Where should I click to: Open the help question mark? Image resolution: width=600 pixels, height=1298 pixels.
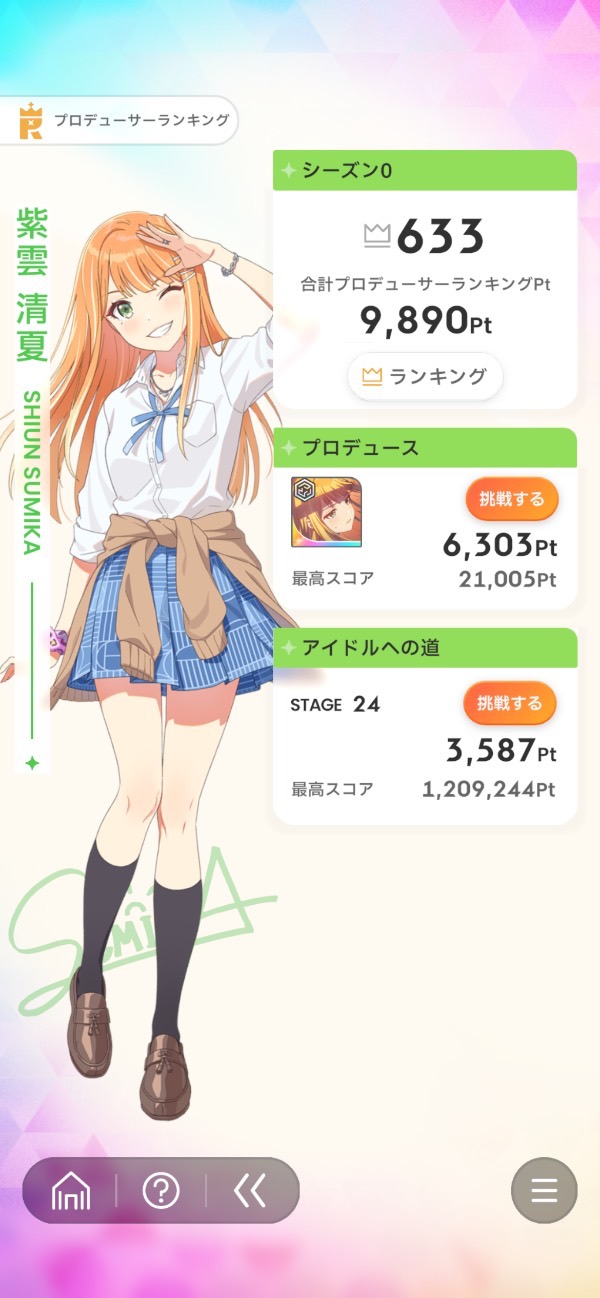pyautogui.click(x=161, y=1190)
